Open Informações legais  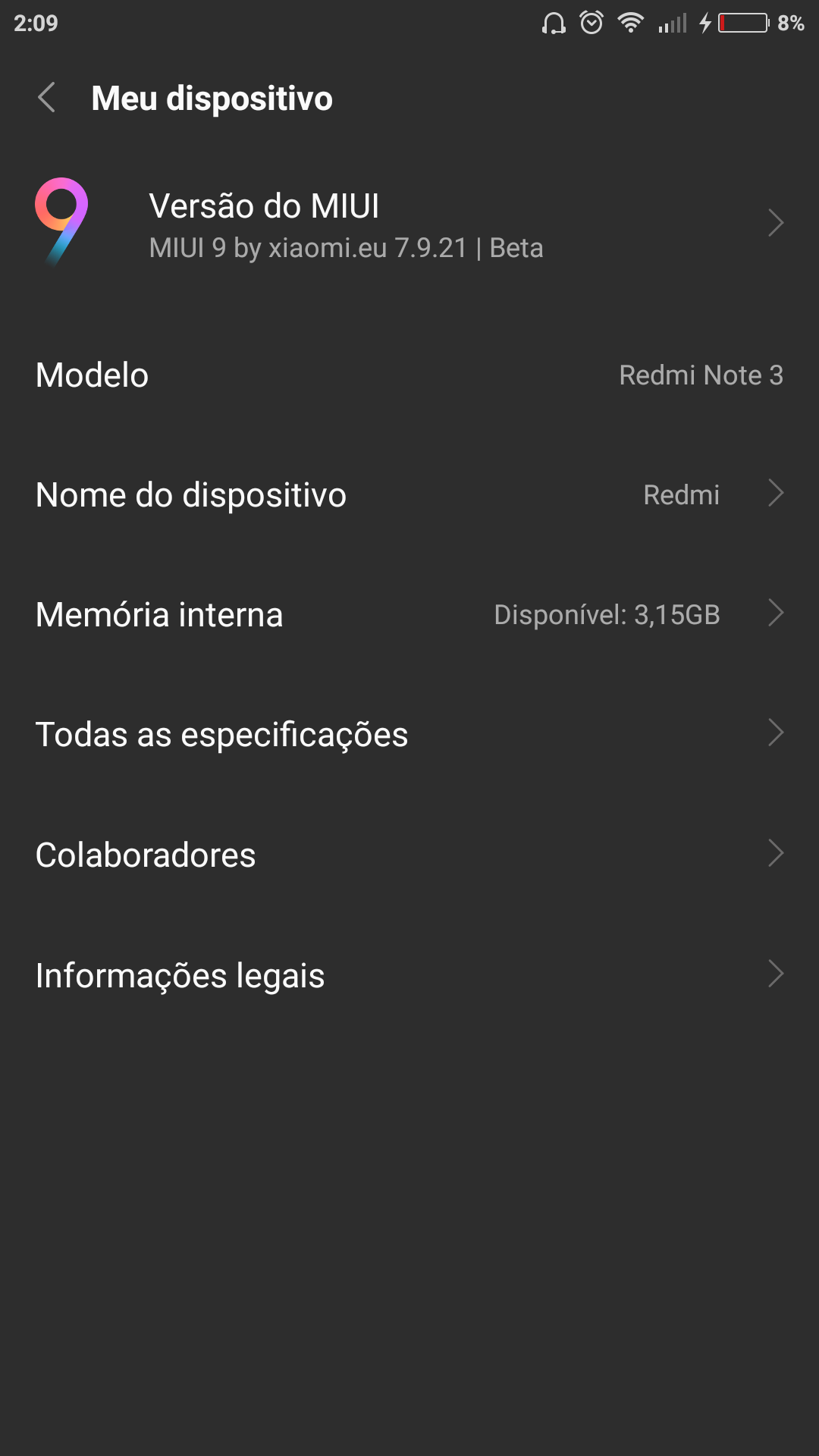(x=409, y=975)
